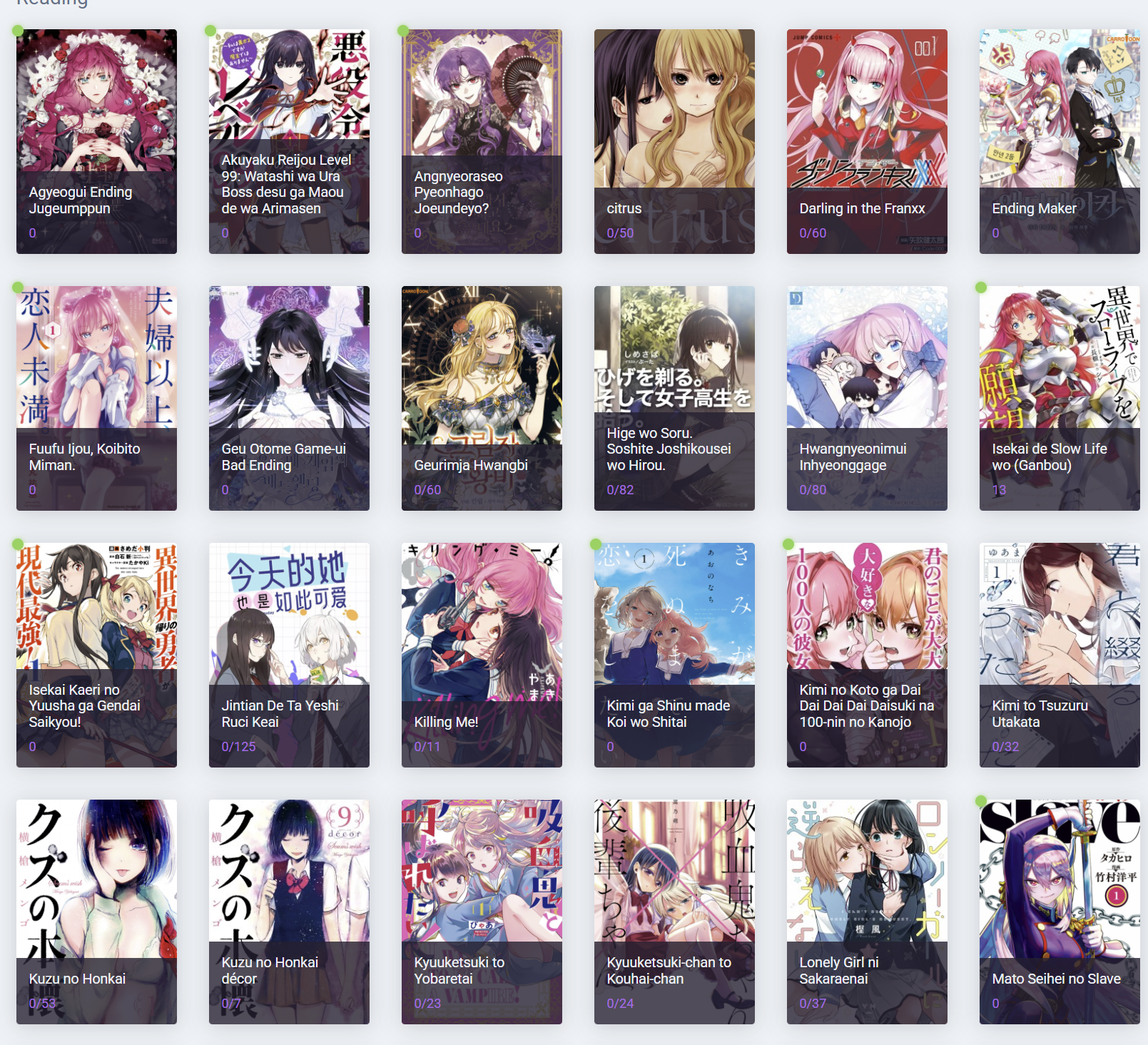Open Akuyaku Reijou Level 99 card

[x=289, y=141]
